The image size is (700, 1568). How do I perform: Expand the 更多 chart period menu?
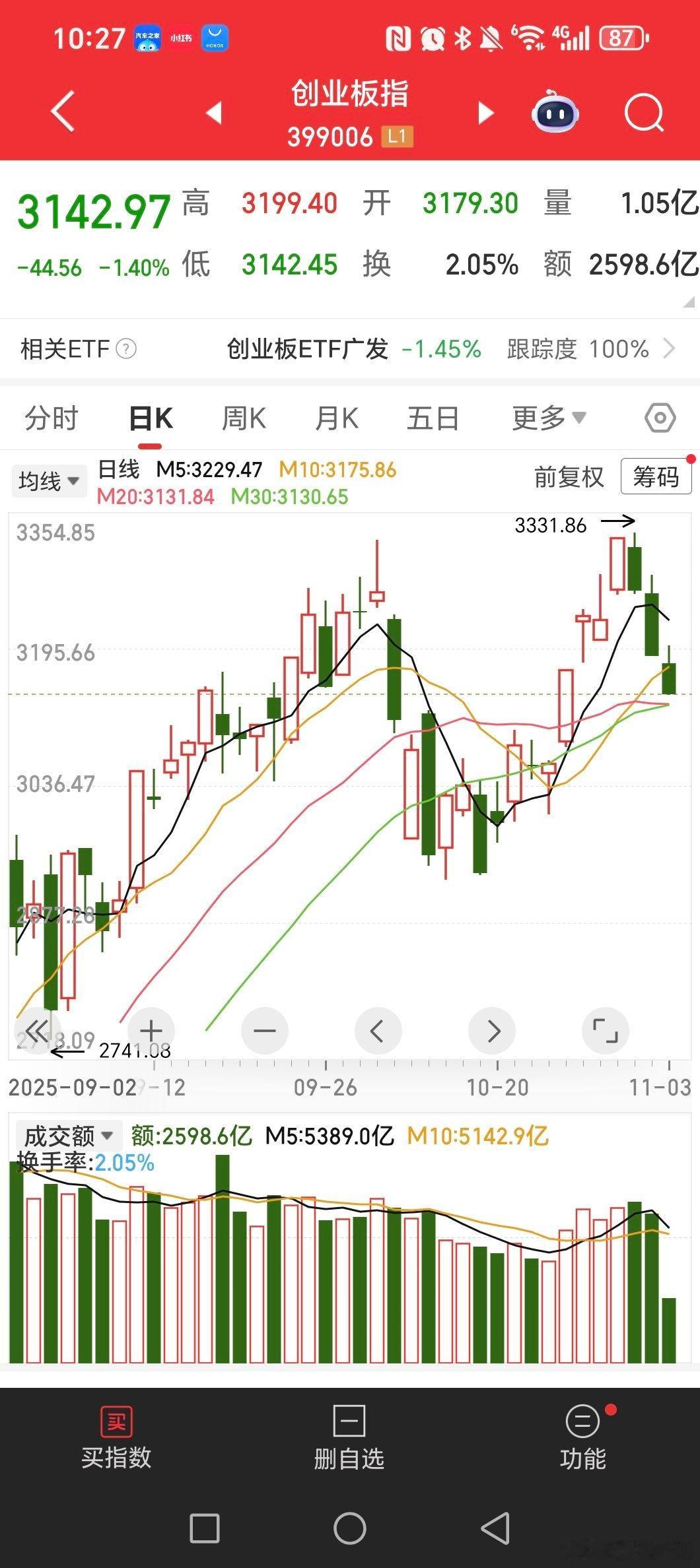tap(547, 417)
